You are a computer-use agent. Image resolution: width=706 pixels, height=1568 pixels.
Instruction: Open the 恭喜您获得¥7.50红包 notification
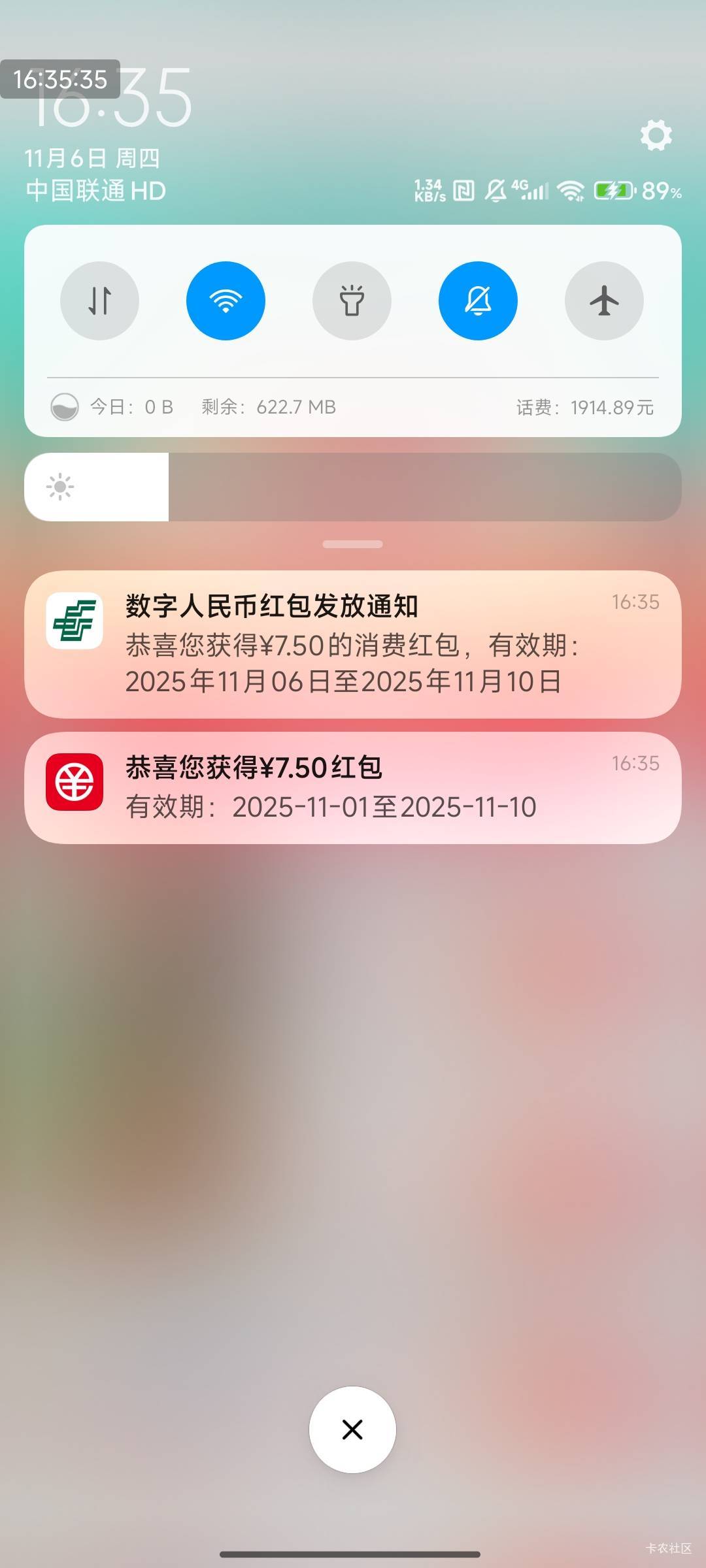[353, 787]
